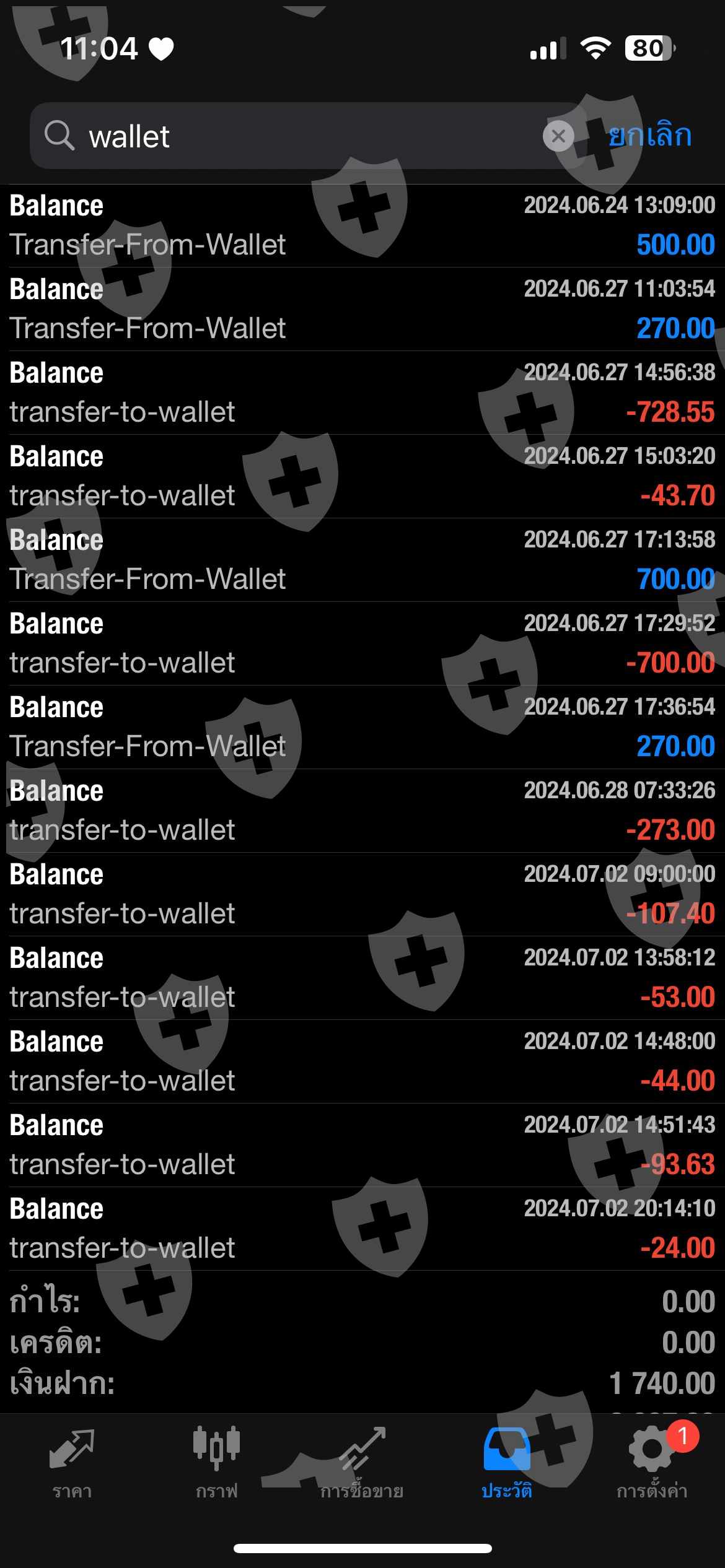
Task: Open the 700.00 Transfer-From-Wallet entry
Action: click(x=362, y=560)
